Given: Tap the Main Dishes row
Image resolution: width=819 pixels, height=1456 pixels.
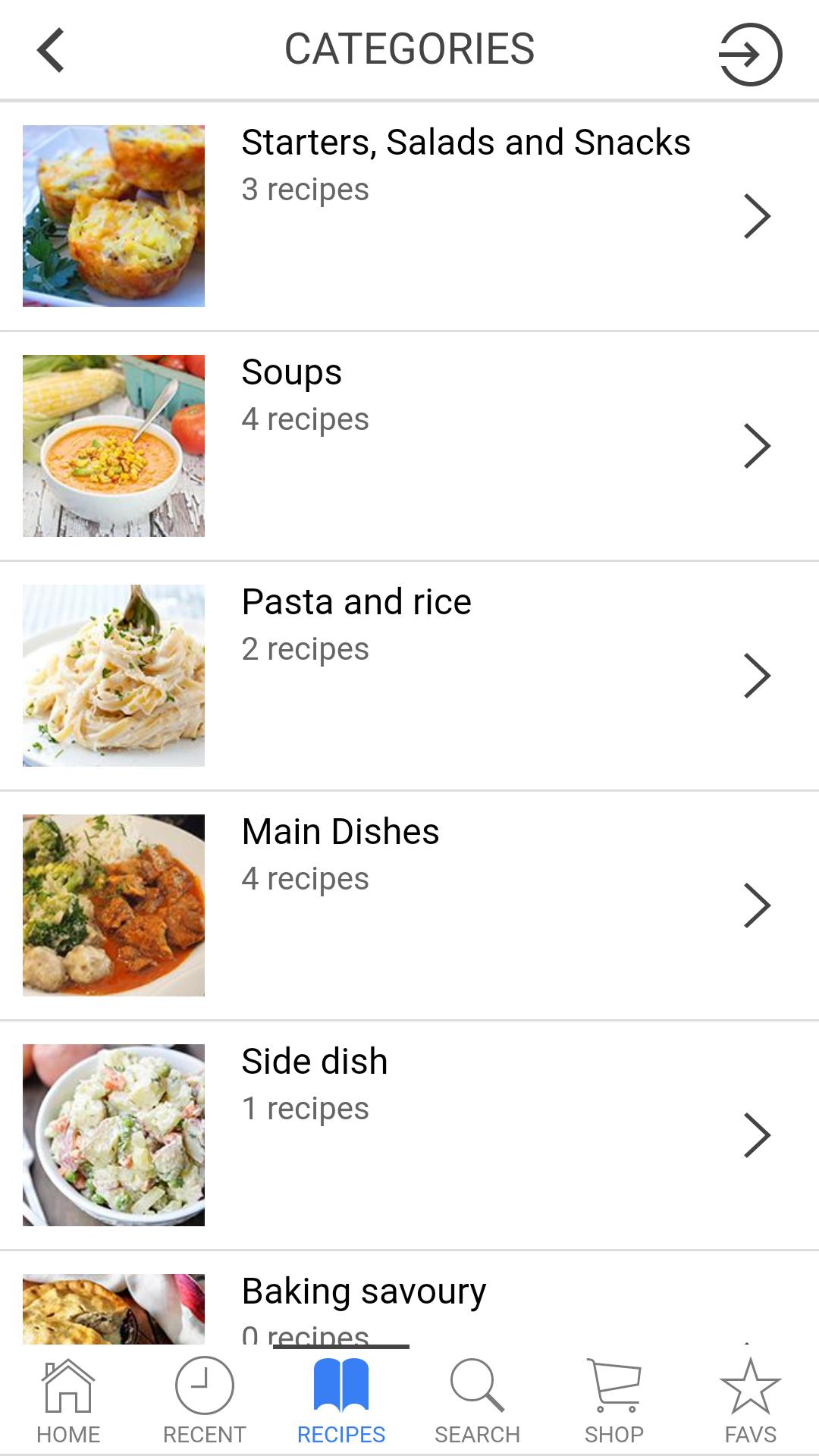Looking at the screenshot, I should coord(409,903).
